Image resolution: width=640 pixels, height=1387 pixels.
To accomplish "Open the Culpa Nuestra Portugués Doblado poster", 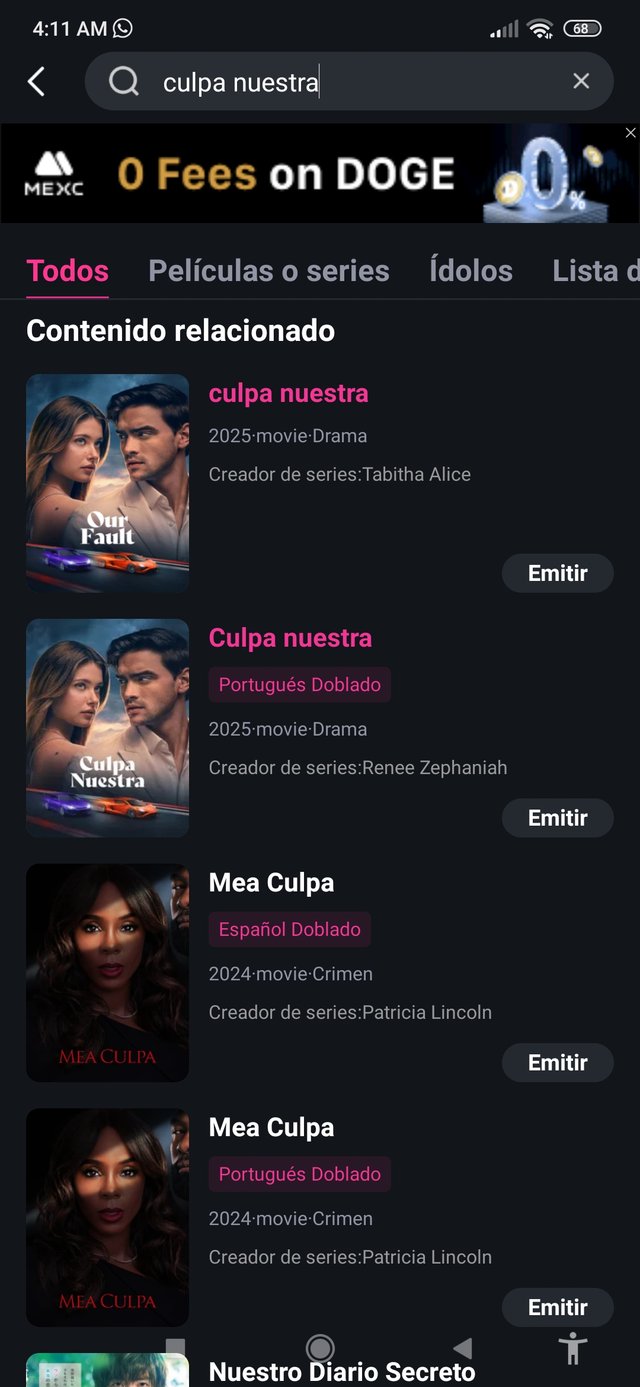I will click(108, 728).
